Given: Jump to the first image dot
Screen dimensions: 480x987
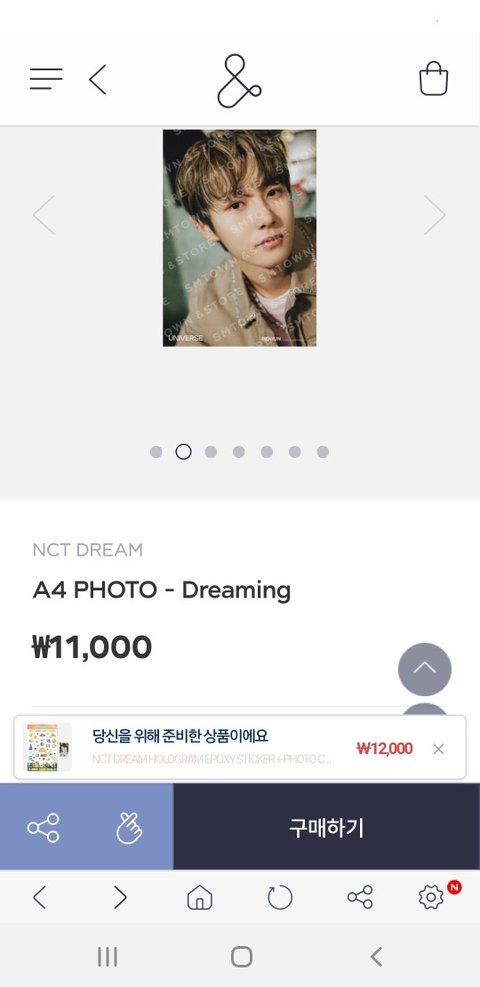Looking at the screenshot, I should coord(156,452).
